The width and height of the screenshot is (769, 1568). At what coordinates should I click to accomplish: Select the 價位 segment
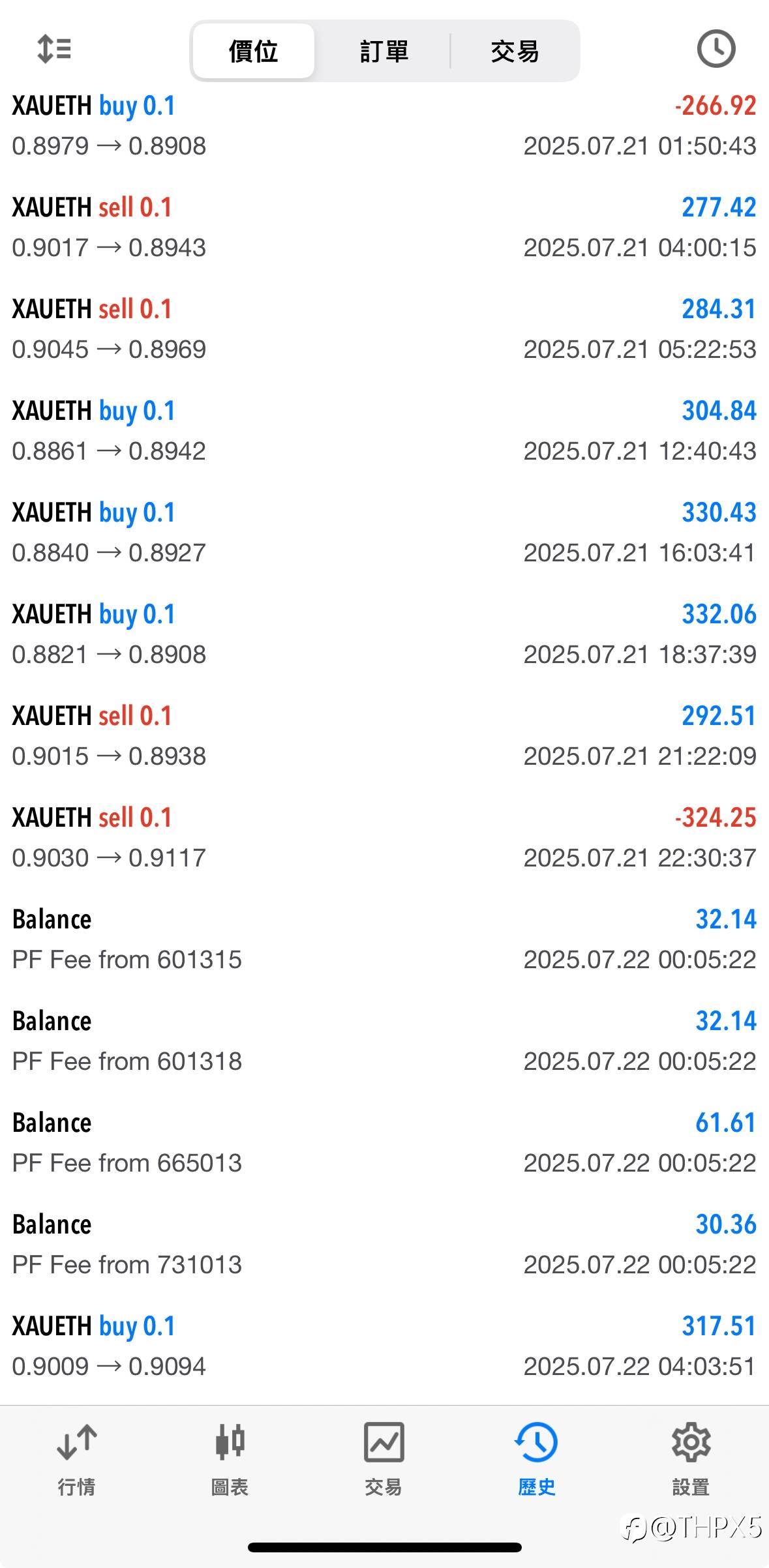coord(254,51)
